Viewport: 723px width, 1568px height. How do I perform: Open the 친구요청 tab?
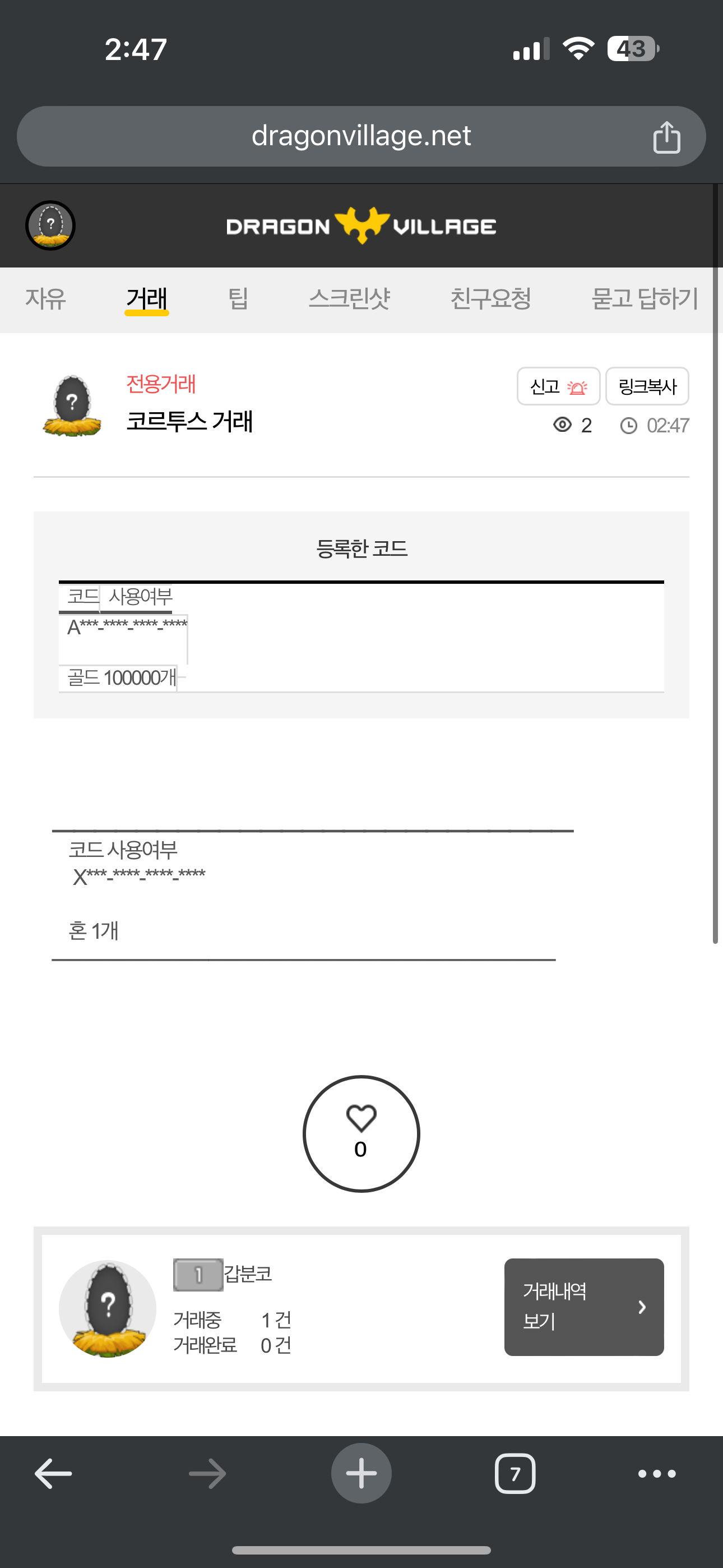pyautogui.click(x=490, y=299)
